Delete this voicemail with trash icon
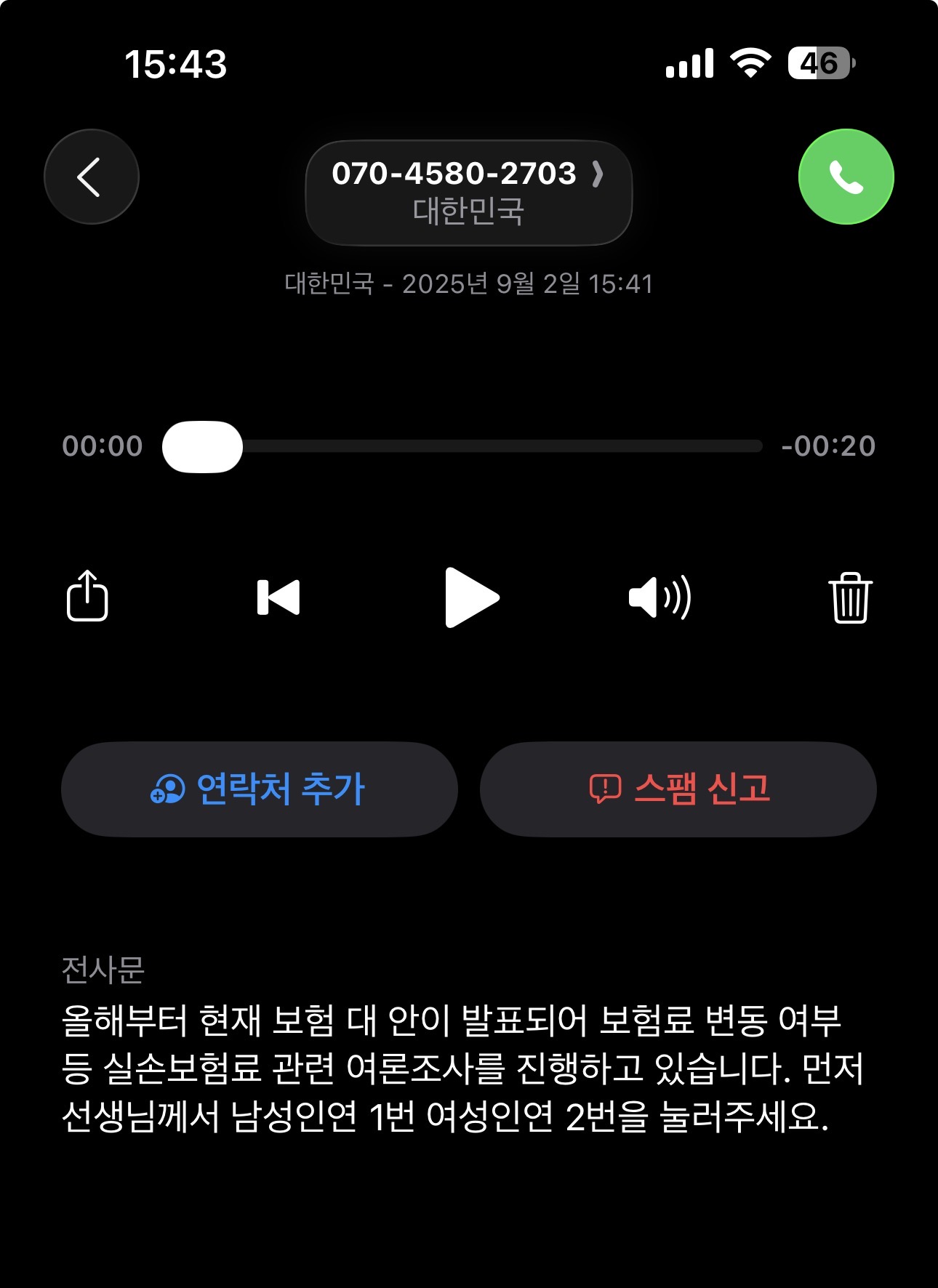The image size is (938, 1288). coord(849,597)
